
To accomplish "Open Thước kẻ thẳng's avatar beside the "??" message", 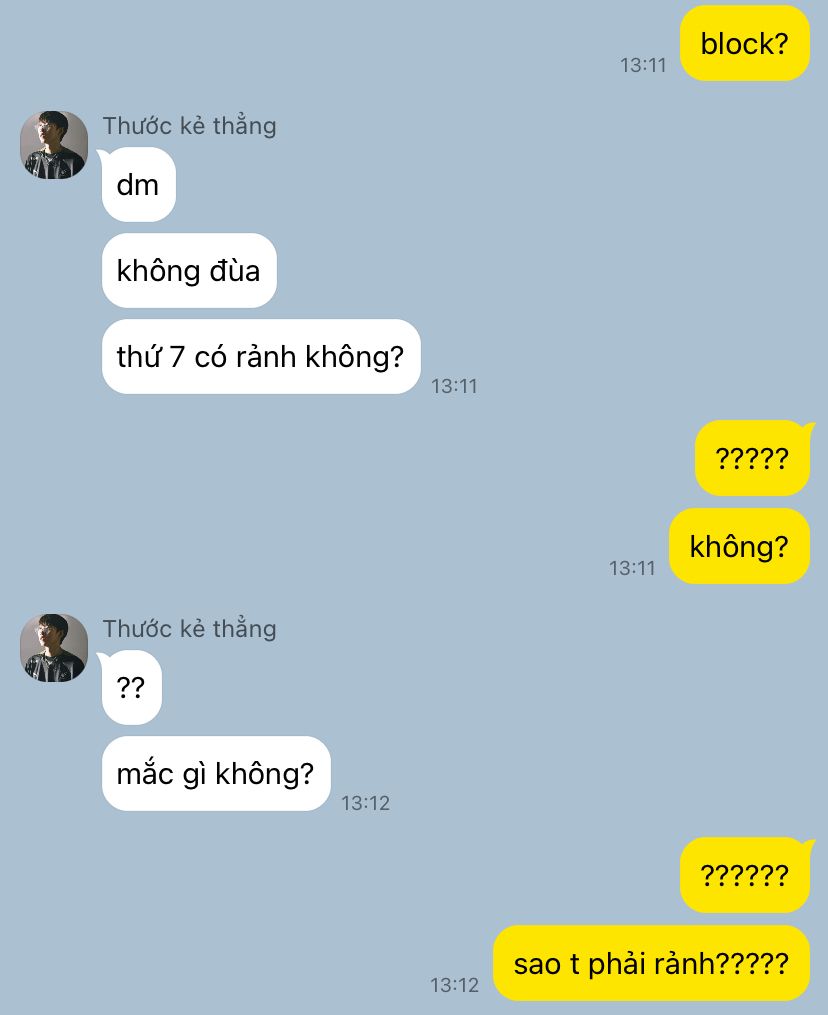I will tap(54, 648).
